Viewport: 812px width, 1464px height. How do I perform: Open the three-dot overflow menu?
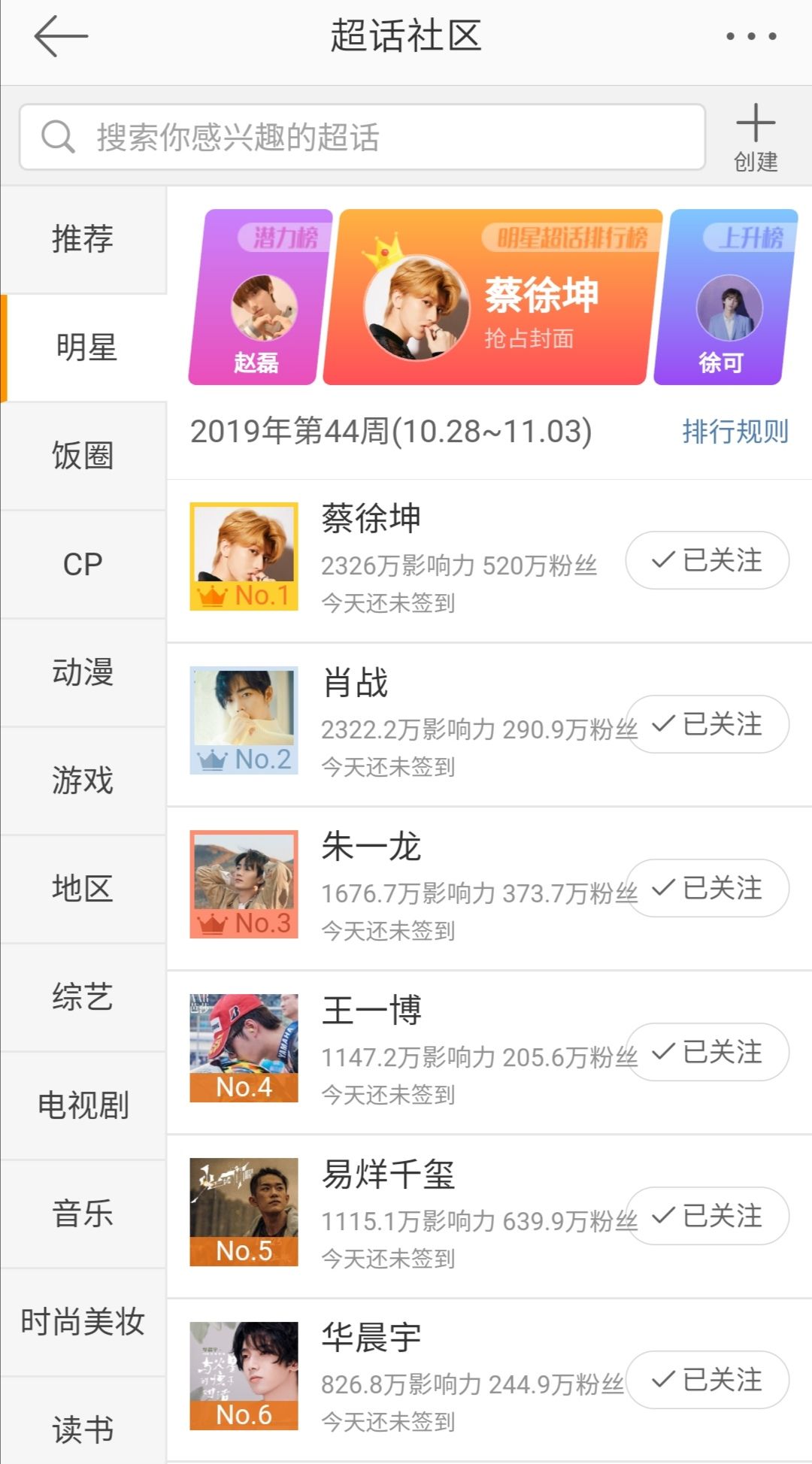click(751, 36)
